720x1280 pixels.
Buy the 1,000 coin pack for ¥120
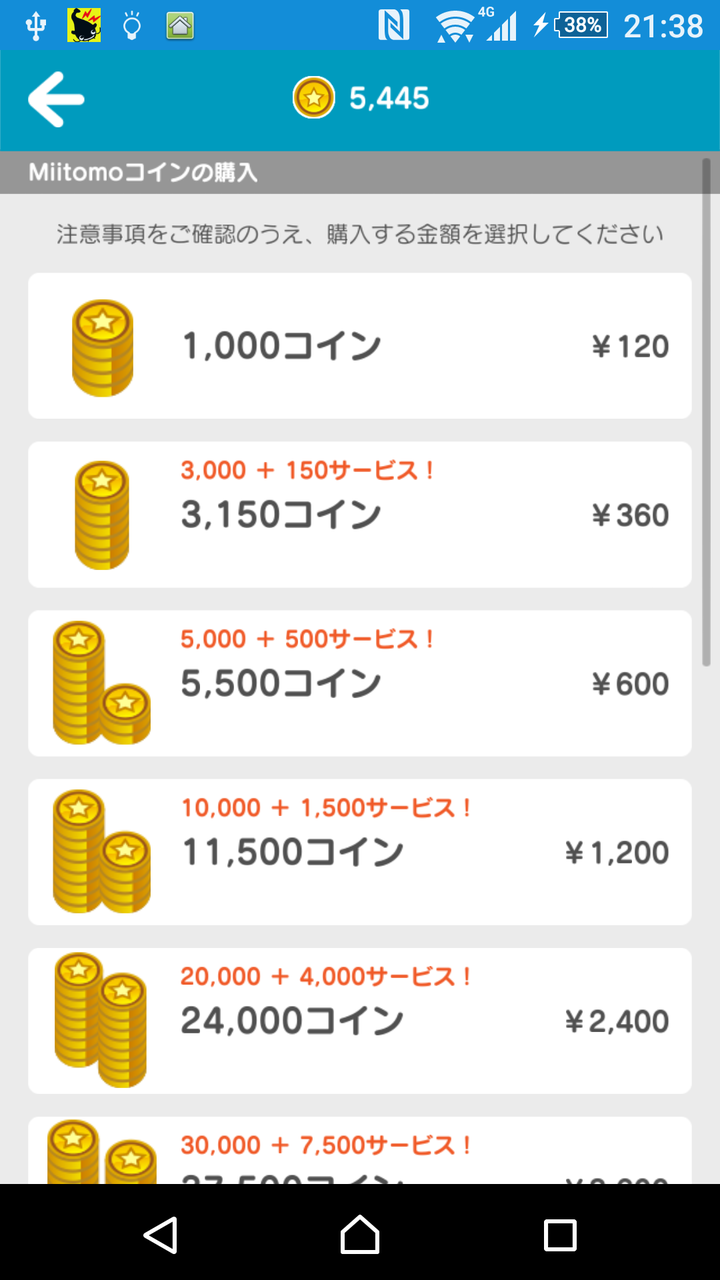360,346
